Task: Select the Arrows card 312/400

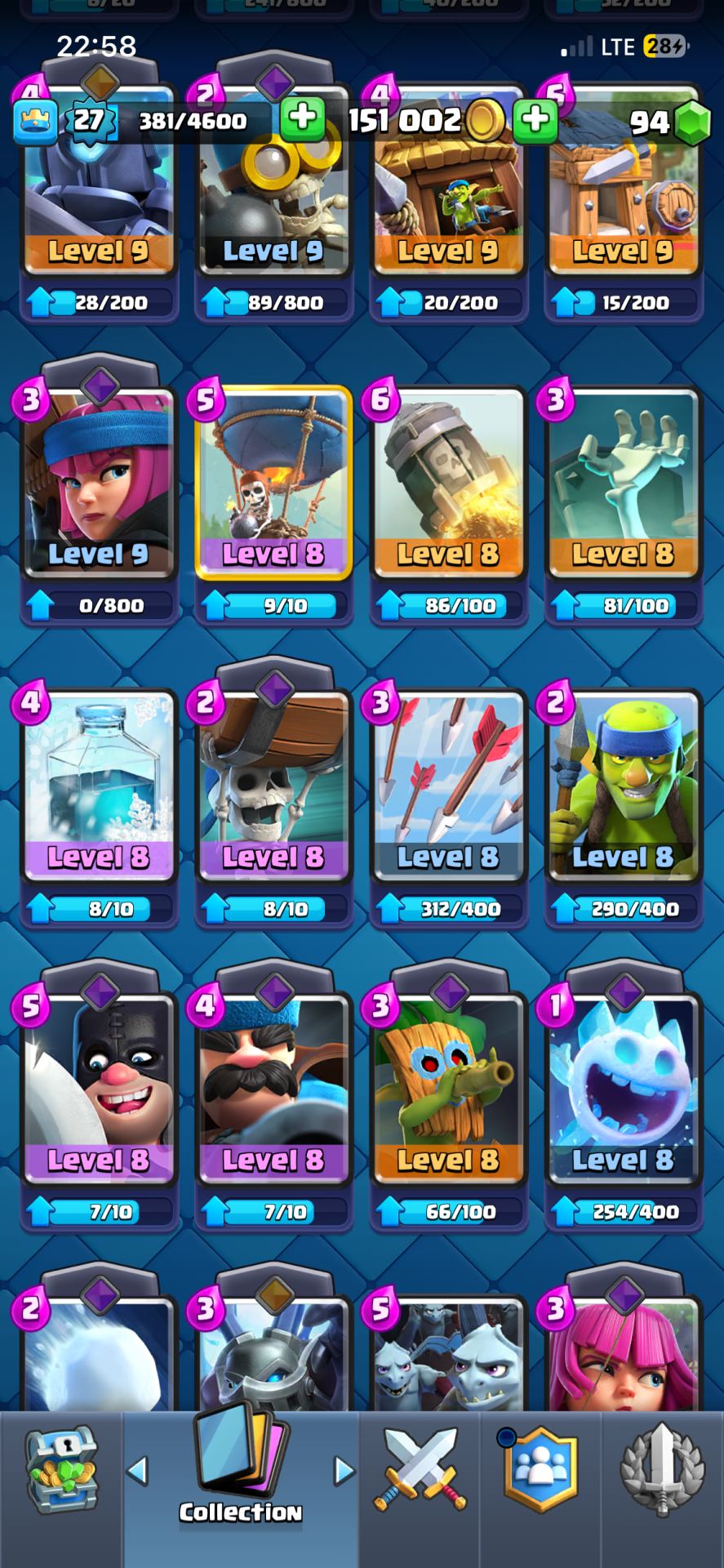Action: point(448,784)
